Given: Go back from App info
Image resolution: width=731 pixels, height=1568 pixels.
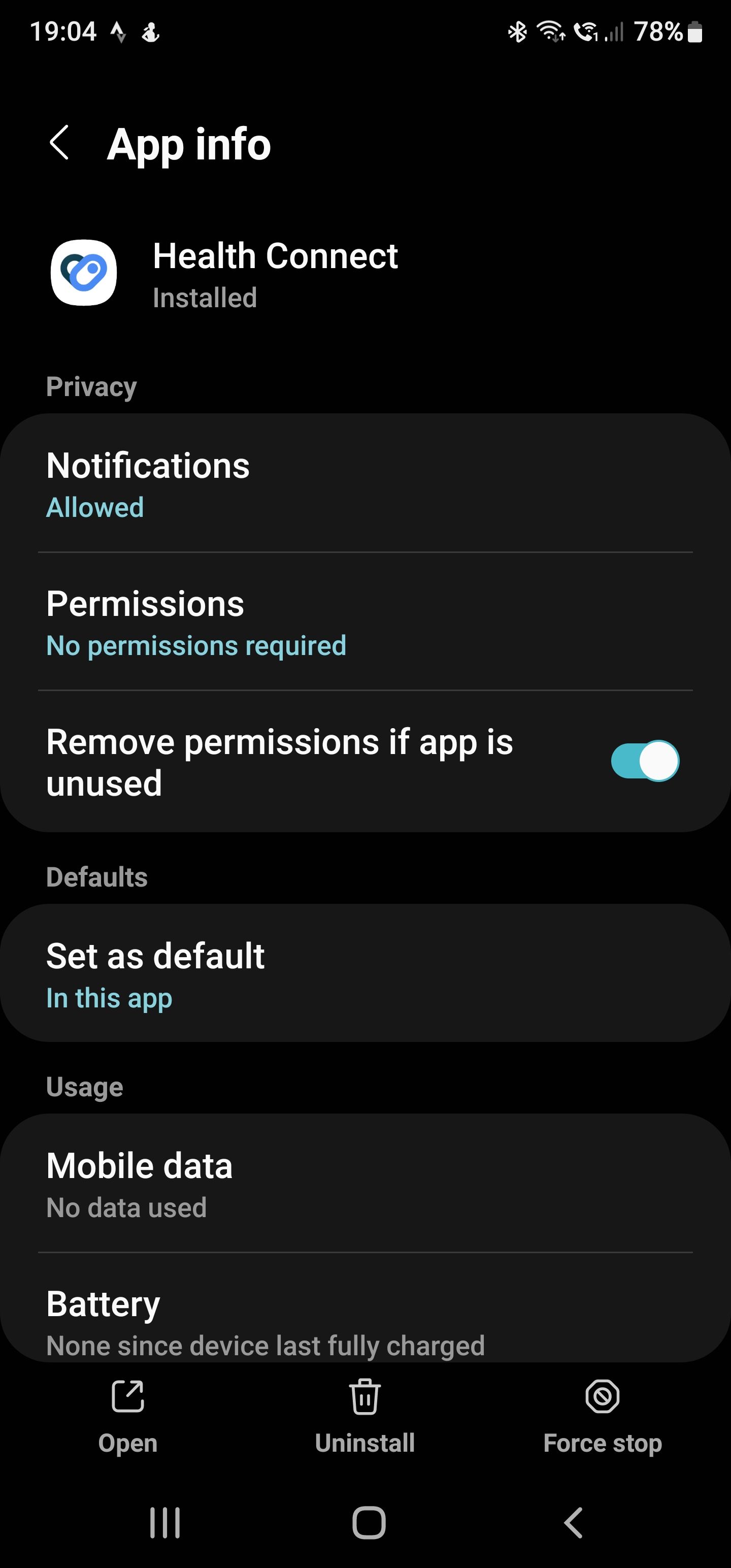Looking at the screenshot, I should pos(59,144).
